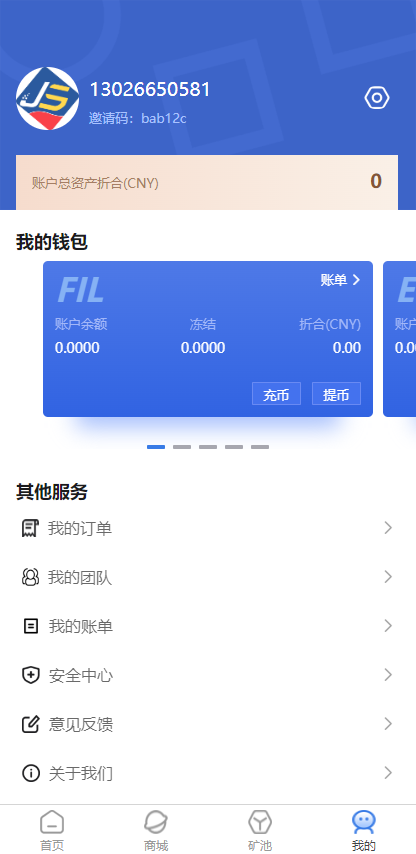Viewport: 416px width, 854px height.
Task: Tap the 提币 button on FIL wallet
Action: tap(336, 394)
